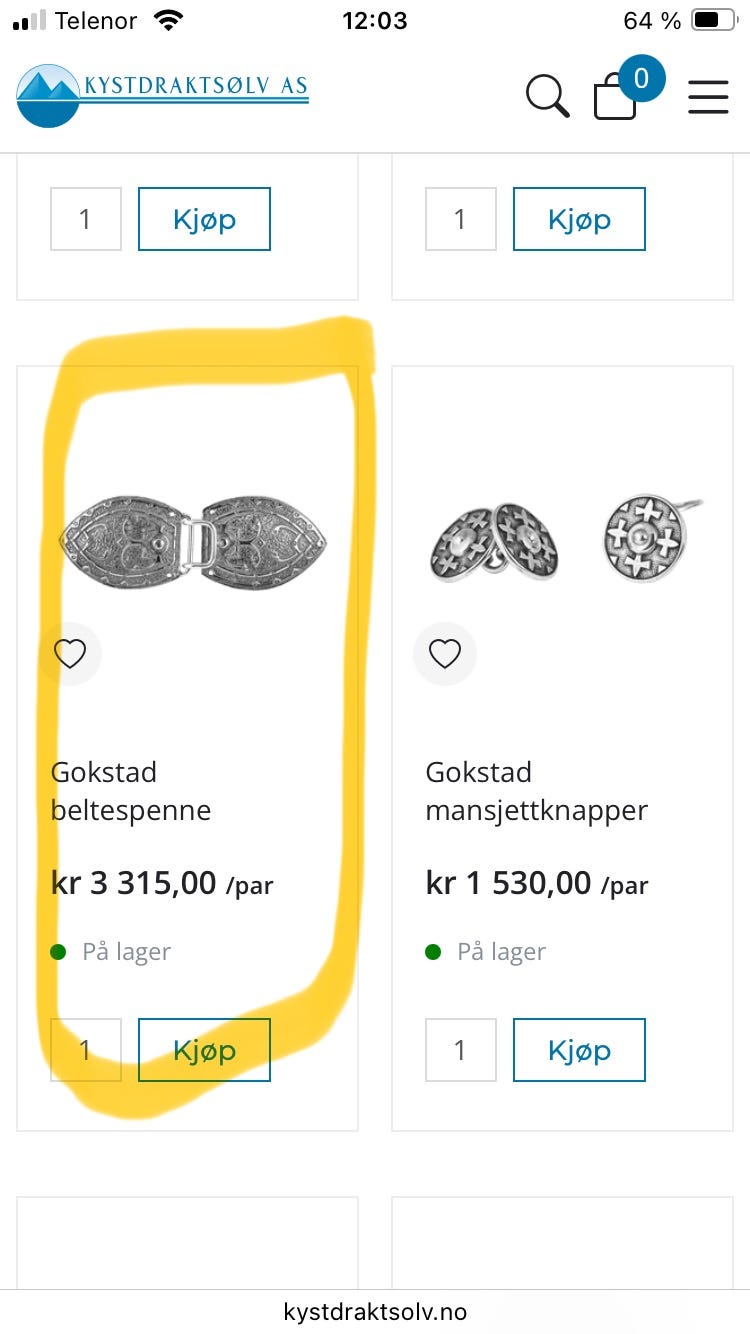The image size is (750, 1334).
Task: Open the quantity box in the top-left product card
Action: point(85,219)
